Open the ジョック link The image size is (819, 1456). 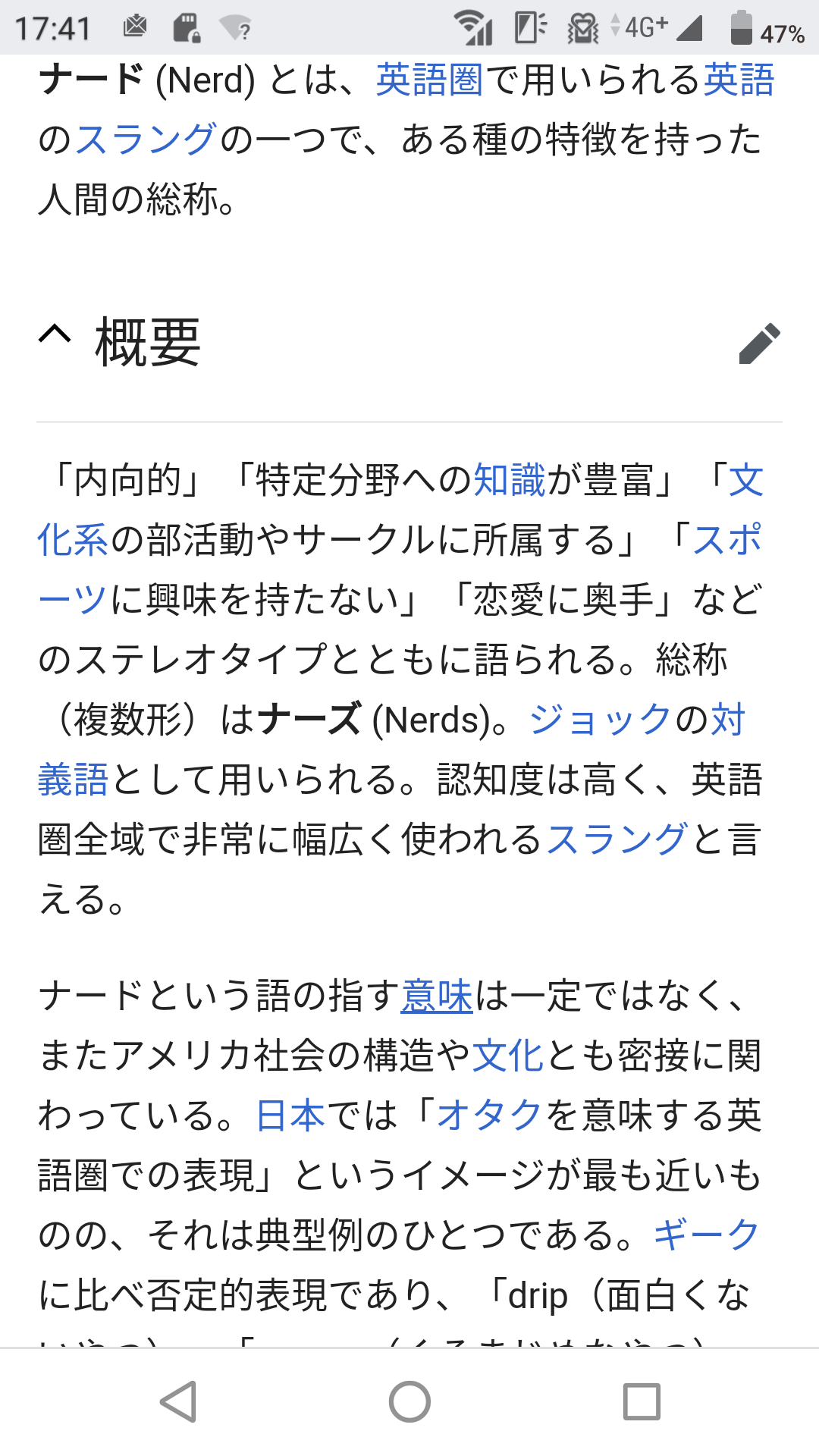click(600, 720)
